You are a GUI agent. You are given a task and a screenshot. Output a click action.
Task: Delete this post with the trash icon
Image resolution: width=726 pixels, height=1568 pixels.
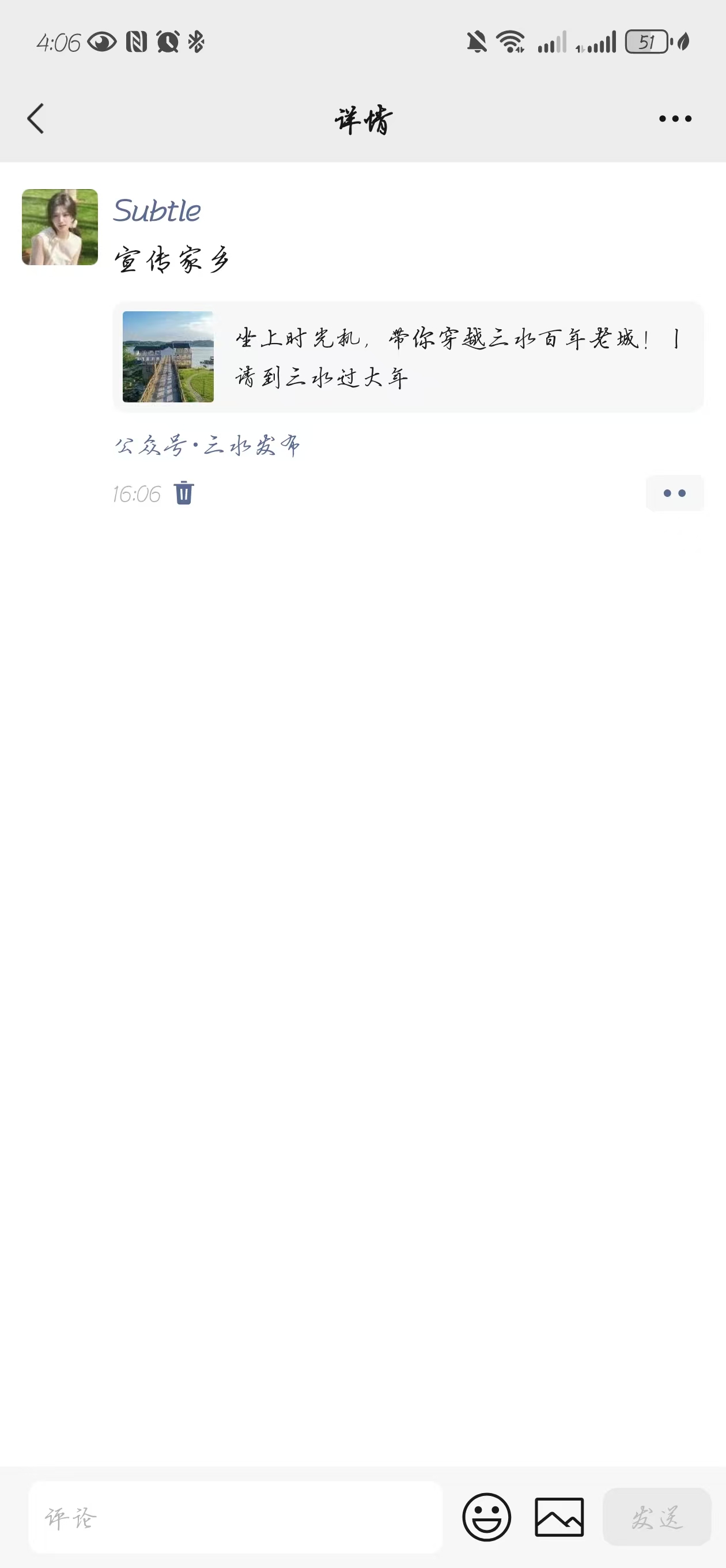(184, 493)
